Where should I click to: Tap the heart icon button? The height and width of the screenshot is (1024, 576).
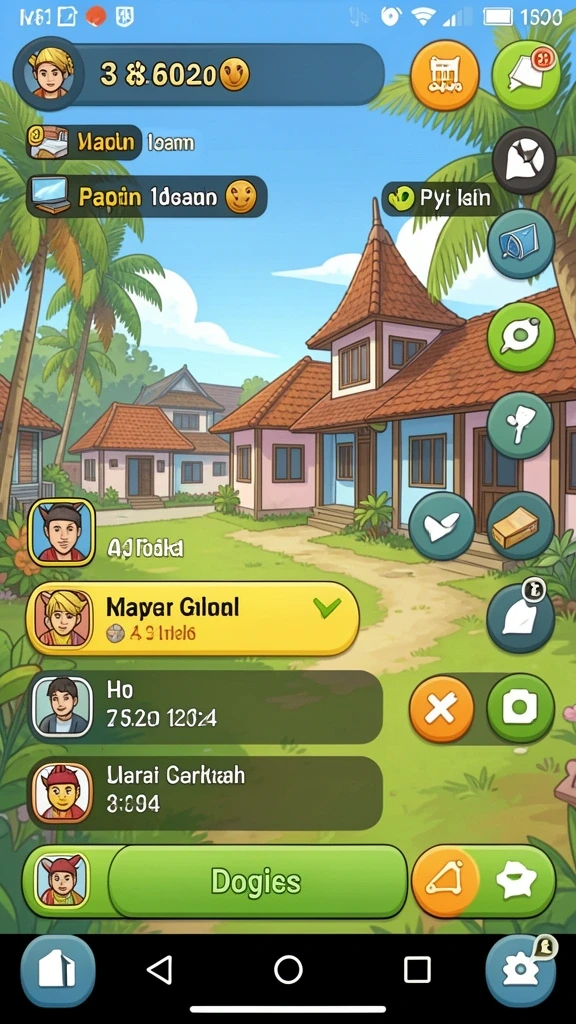coord(442,526)
